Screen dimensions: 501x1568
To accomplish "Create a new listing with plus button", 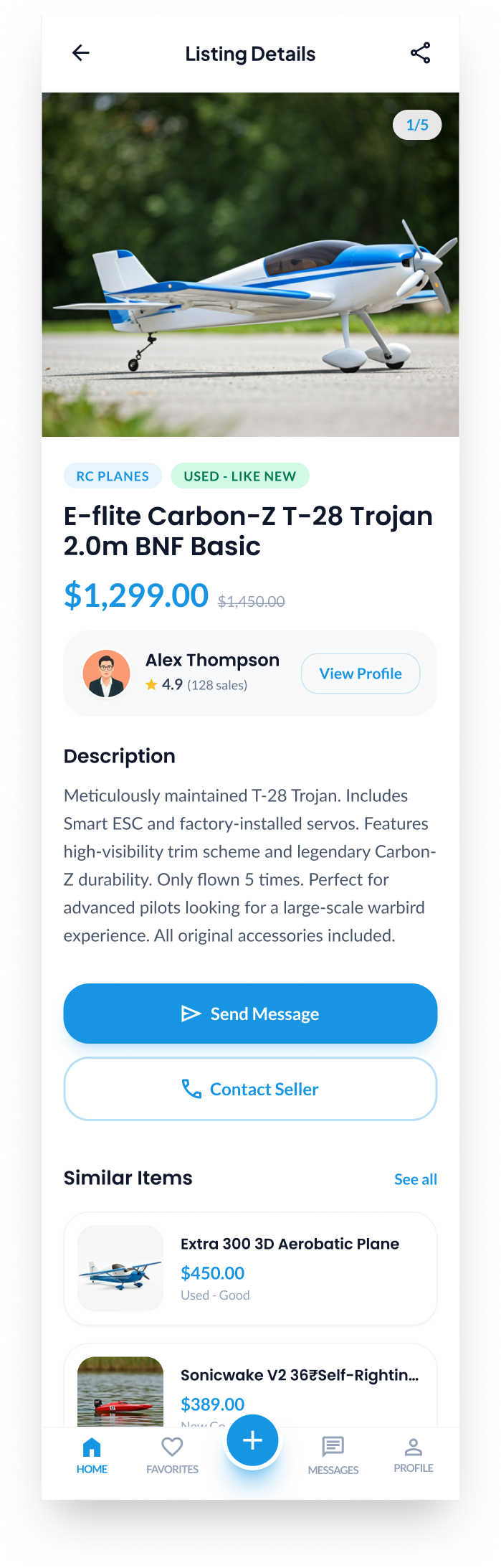I will (x=252, y=1440).
